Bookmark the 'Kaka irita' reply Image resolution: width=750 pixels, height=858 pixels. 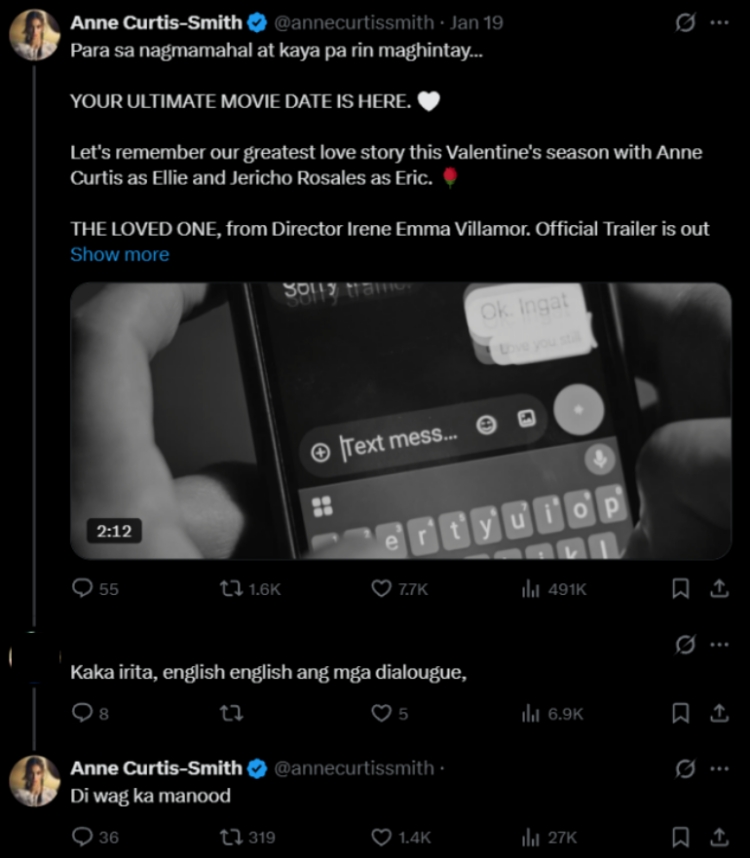[x=680, y=713]
